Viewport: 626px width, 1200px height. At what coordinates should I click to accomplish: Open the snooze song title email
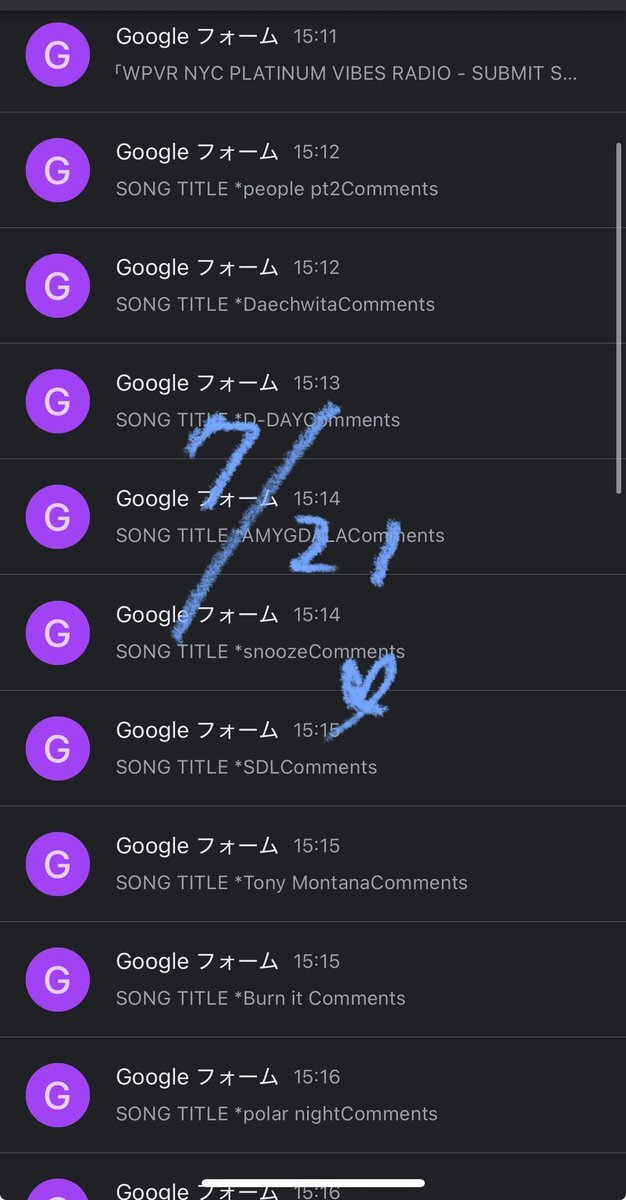click(313, 633)
